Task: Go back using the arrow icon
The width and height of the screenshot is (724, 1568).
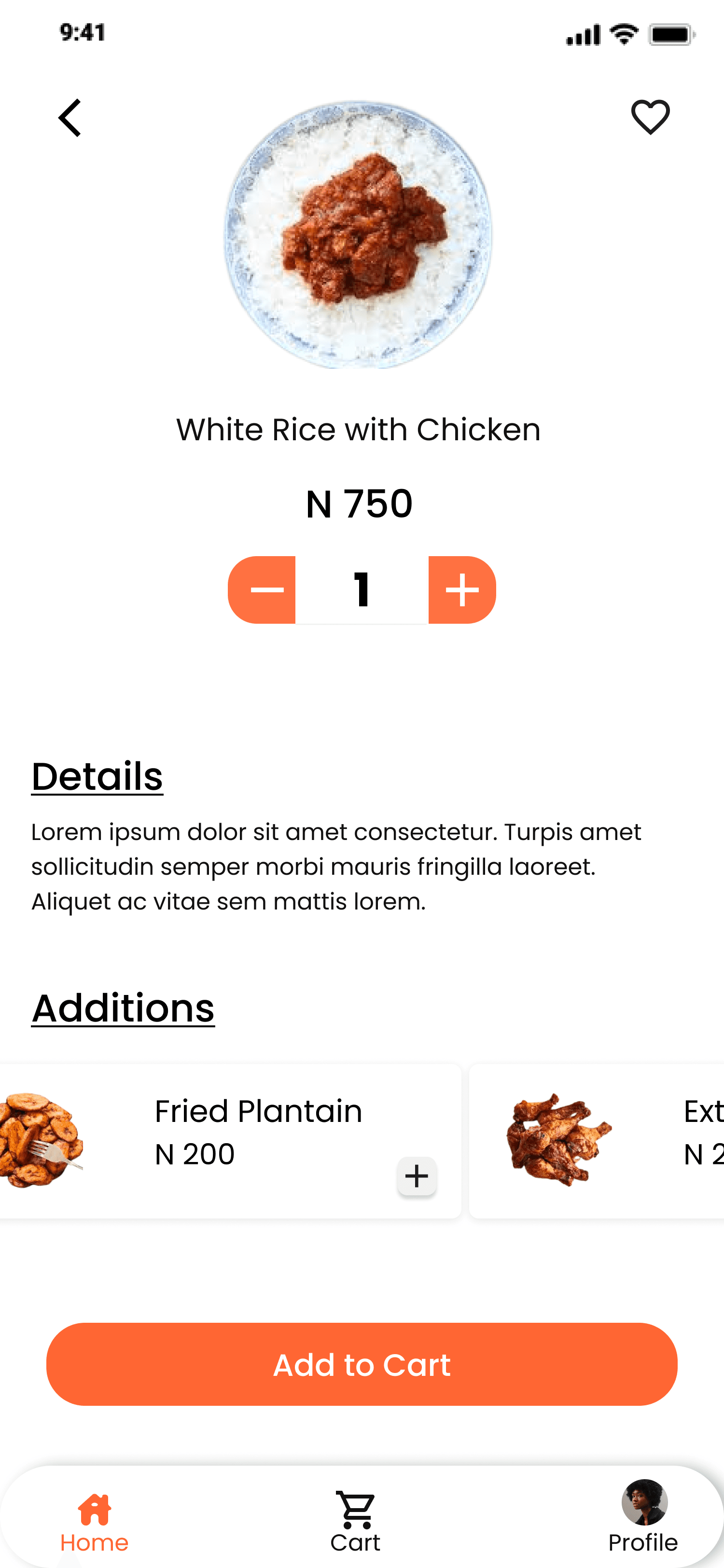Action: coord(70,117)
